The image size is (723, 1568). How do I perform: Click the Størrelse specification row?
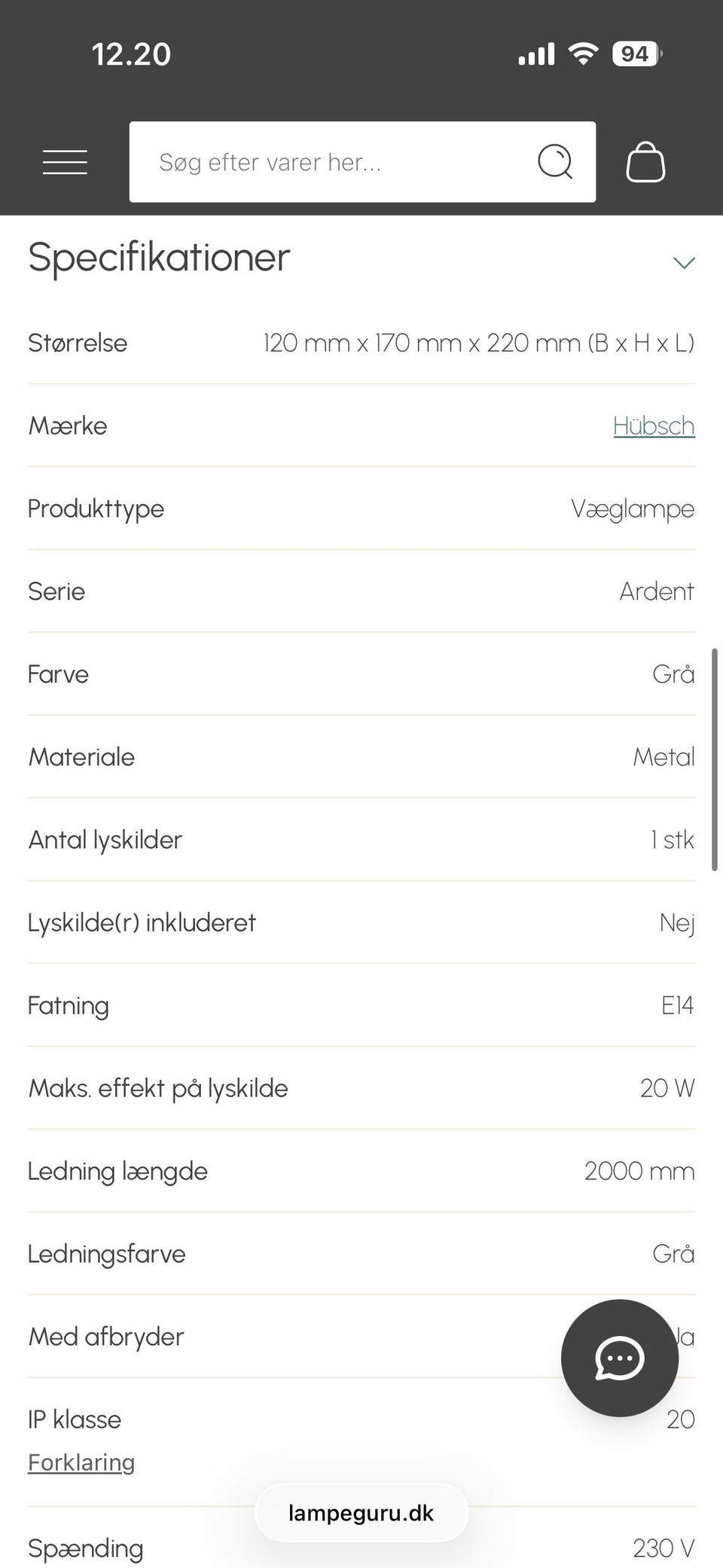tap(78, 343)
